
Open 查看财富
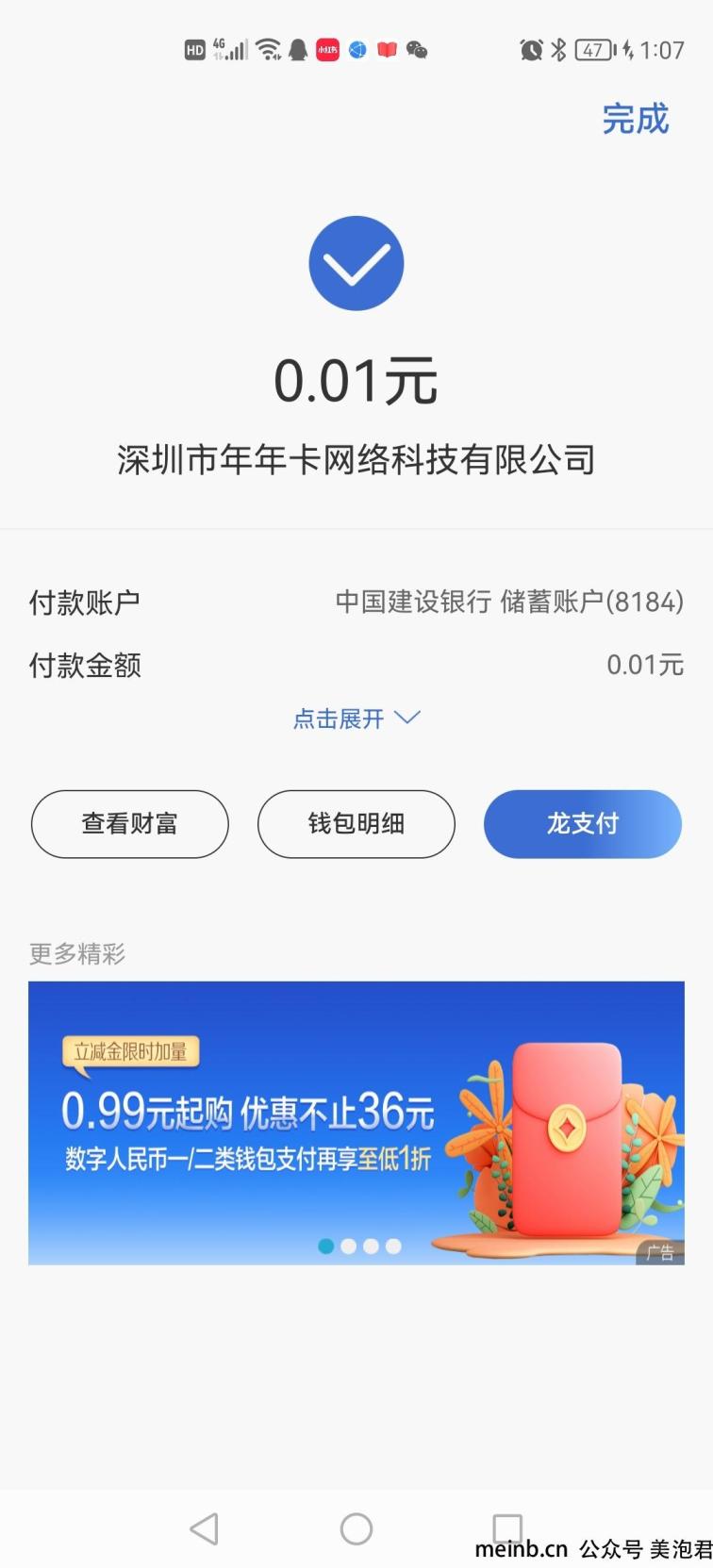[130, 823]
